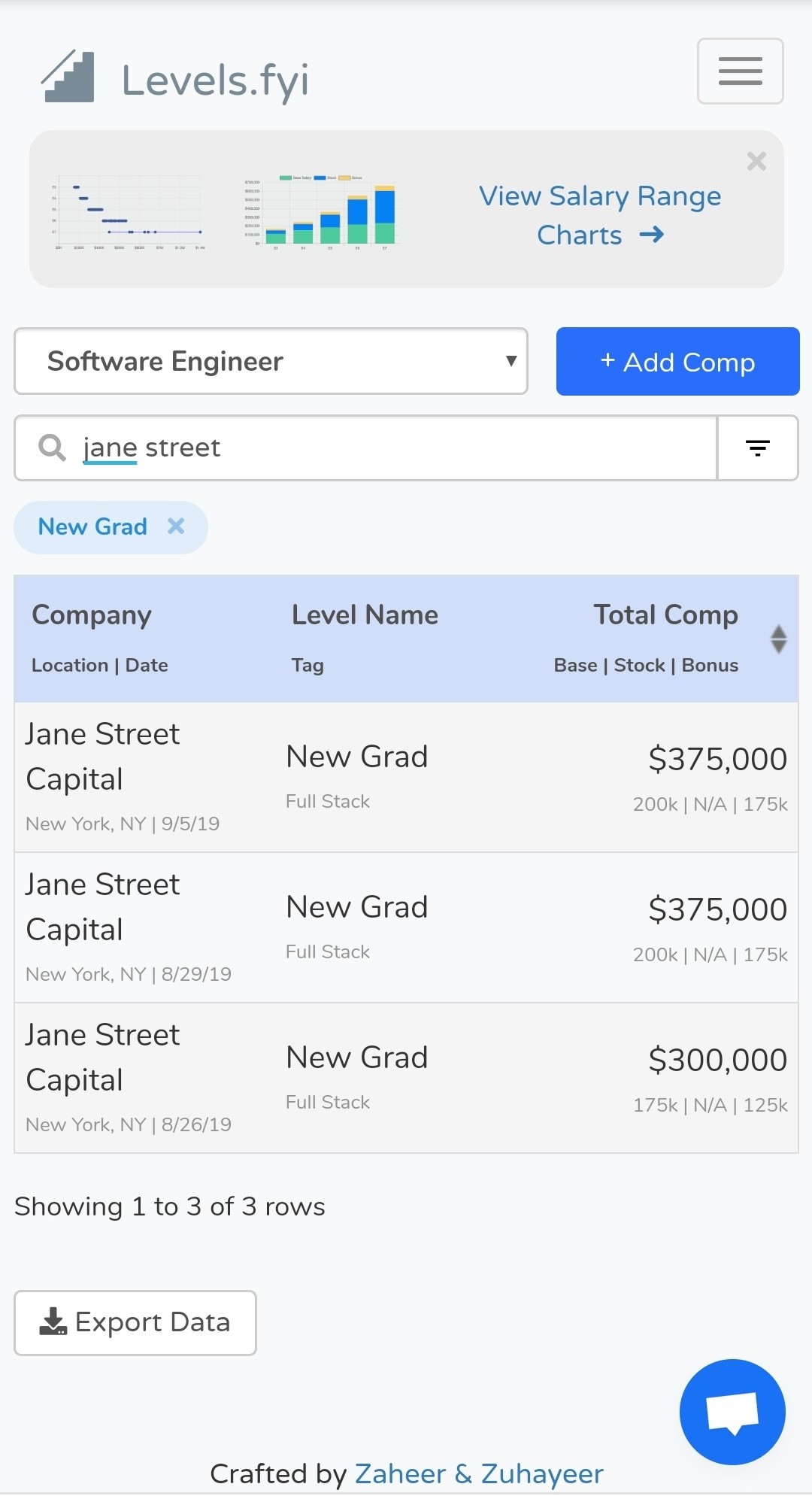The width and height of the screenshot is (812, 1496).
Task: Expand the job title selector arrow
Action: [510, 361]
